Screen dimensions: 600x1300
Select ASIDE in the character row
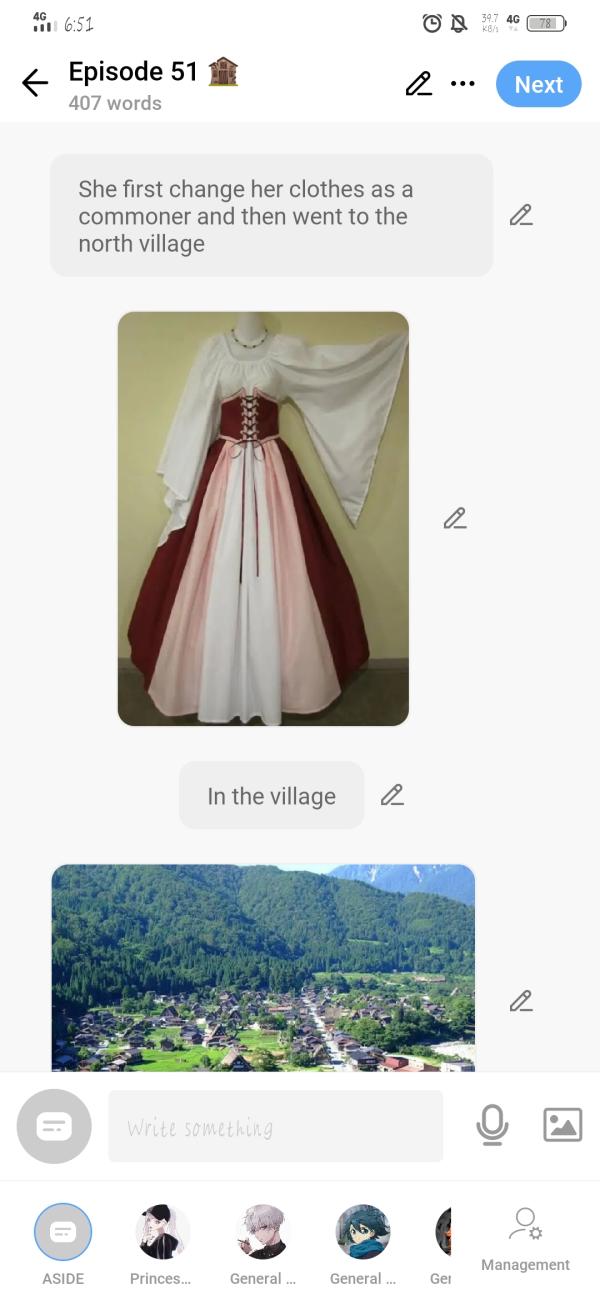[63, 1232]
